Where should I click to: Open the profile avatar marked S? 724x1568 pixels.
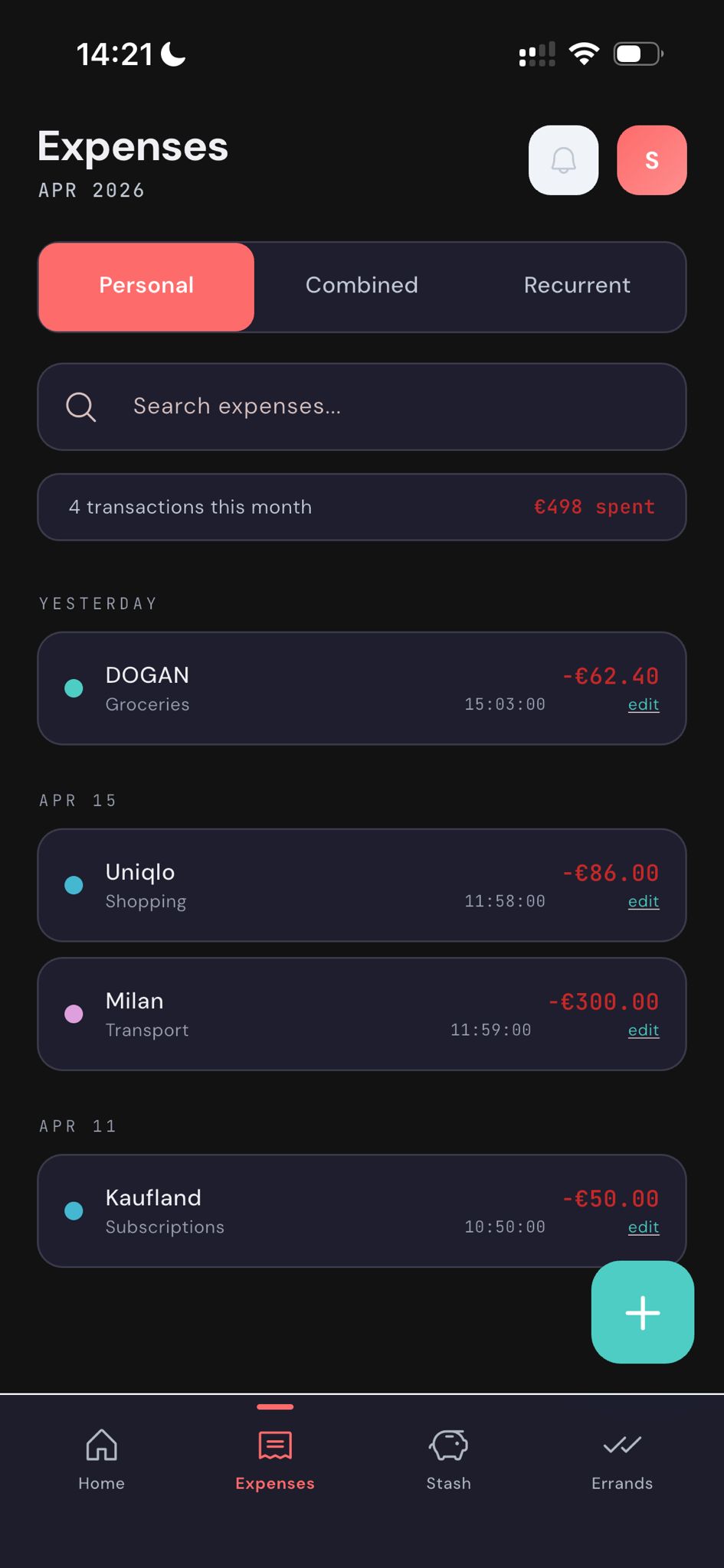[651, 160]
